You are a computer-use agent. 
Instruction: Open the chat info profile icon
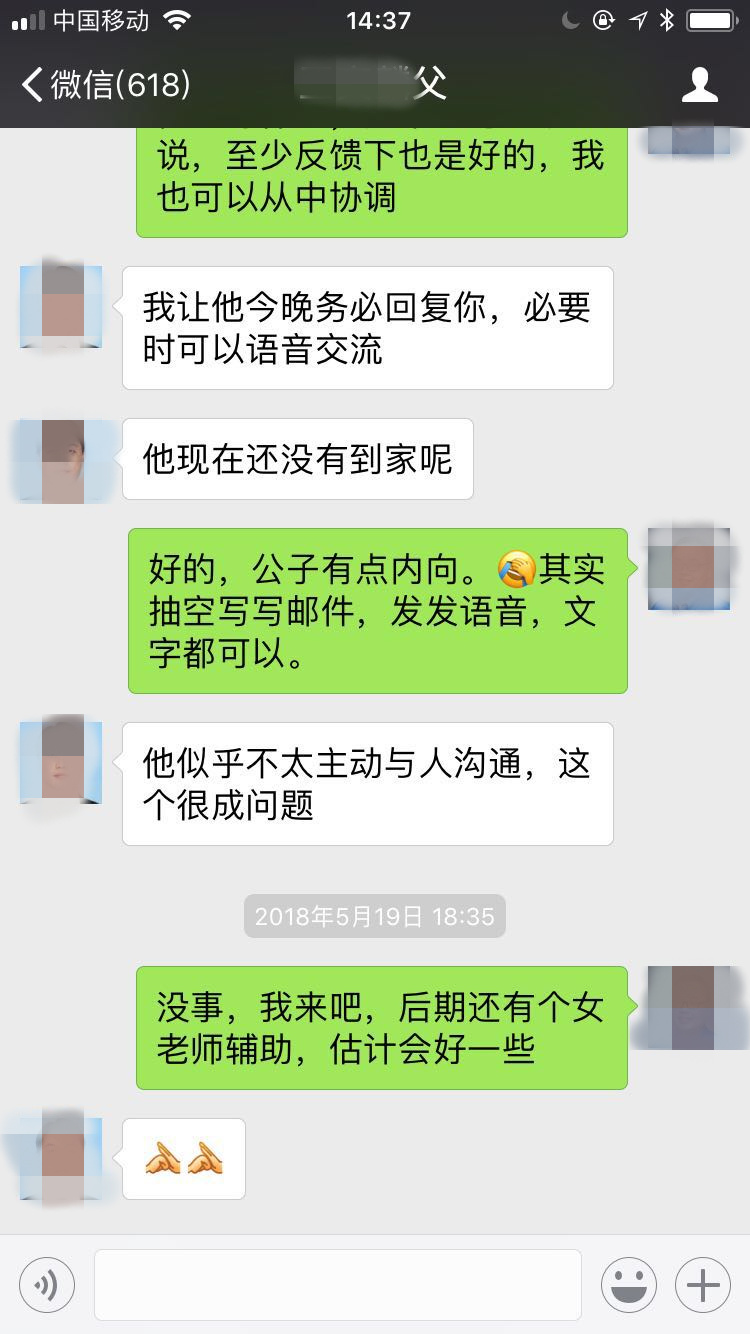pos(699,85)
